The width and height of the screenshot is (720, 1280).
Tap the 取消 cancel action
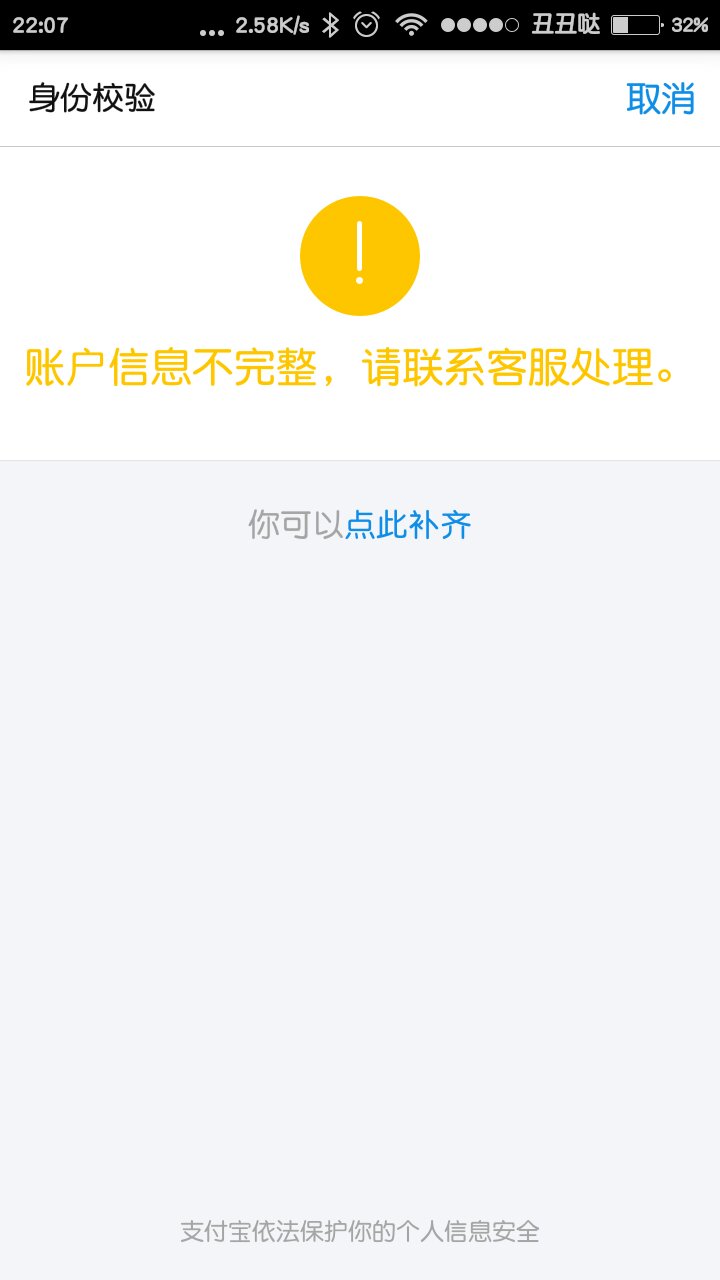coord(661,99)
